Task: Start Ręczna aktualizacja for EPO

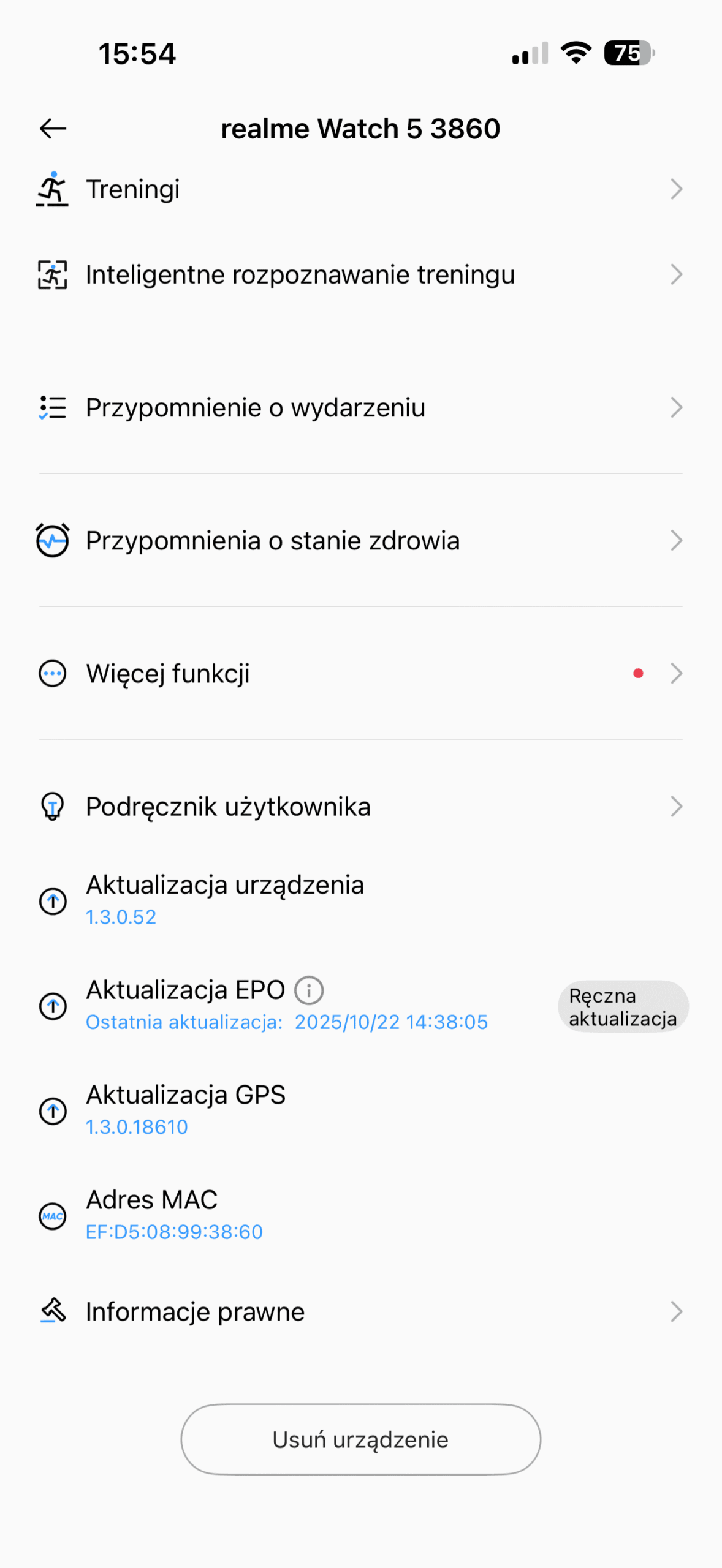Action: coord(623,1006)
